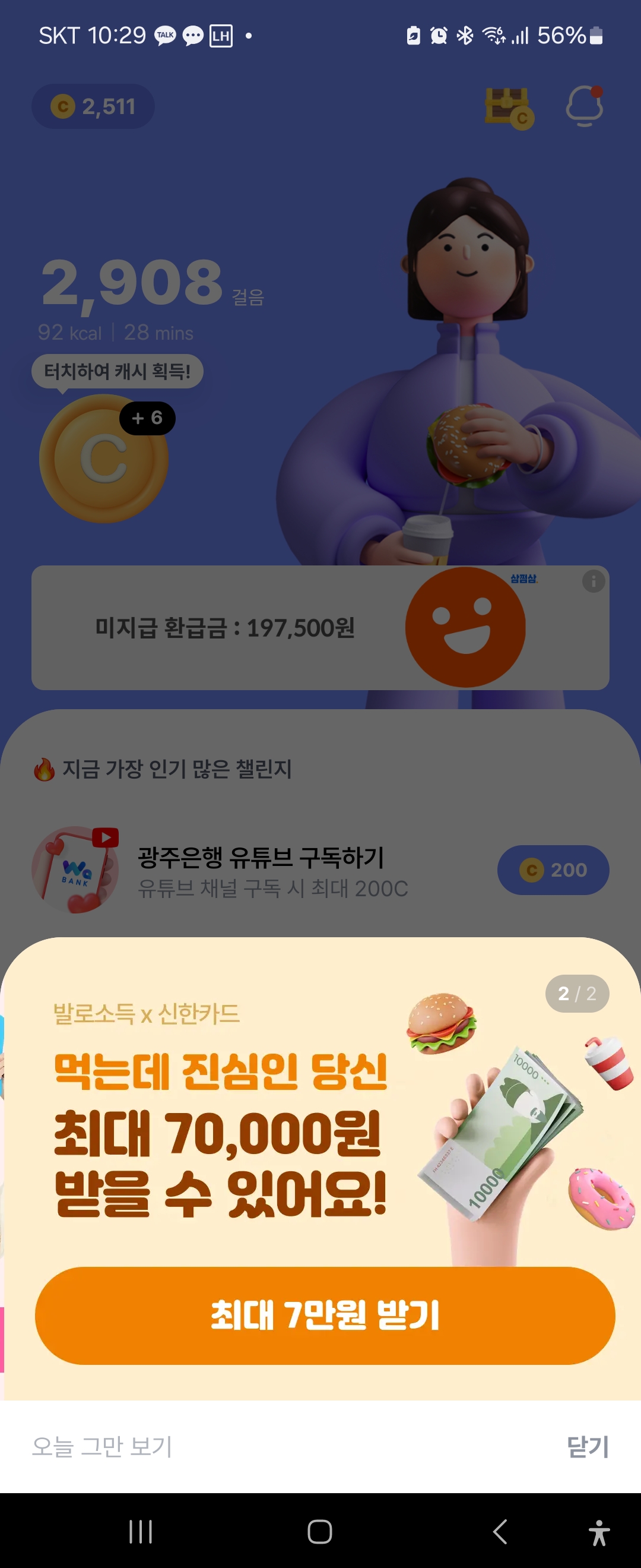The image size is (641, 1568).
Task: Go back using system back button
Action: tap(500, 1532)
